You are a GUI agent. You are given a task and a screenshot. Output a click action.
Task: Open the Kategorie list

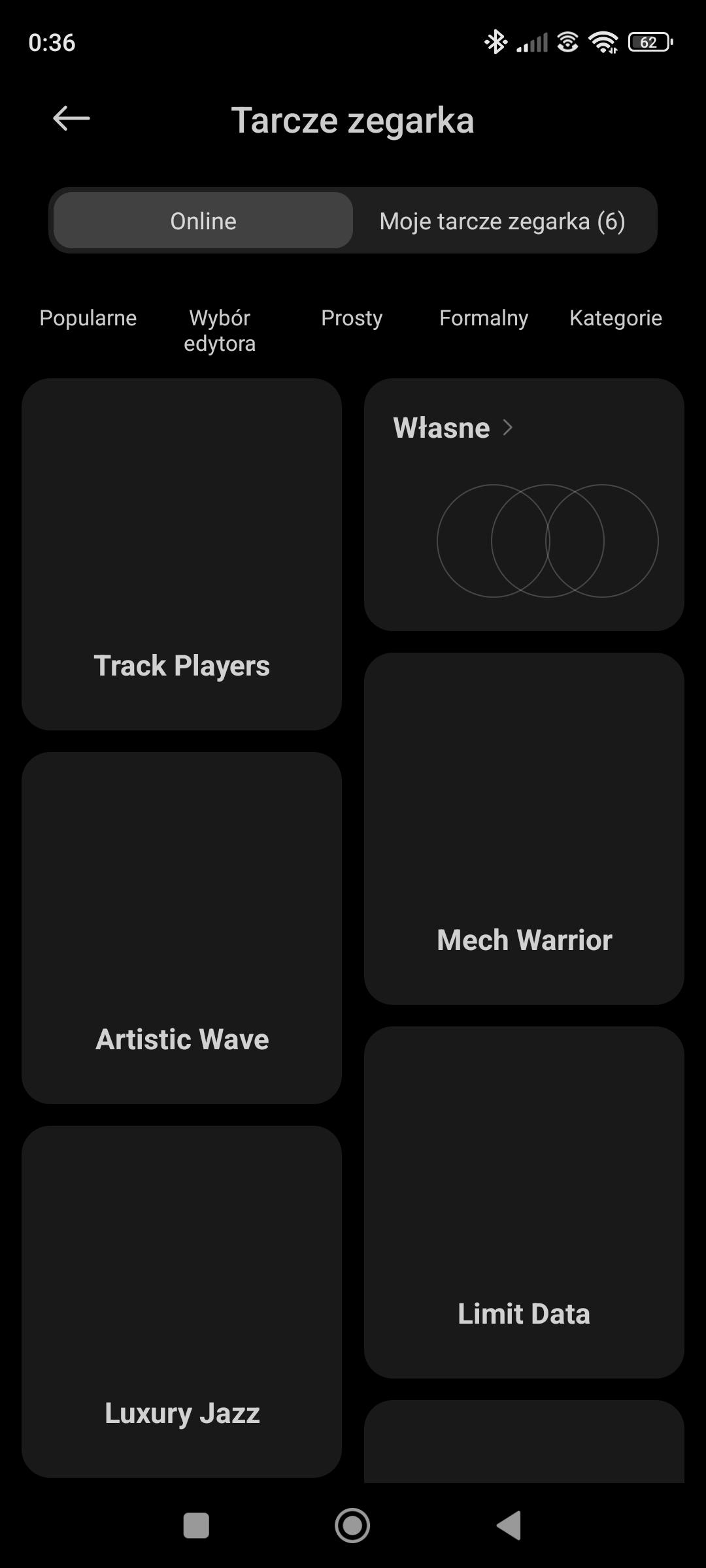click(616, 318)
